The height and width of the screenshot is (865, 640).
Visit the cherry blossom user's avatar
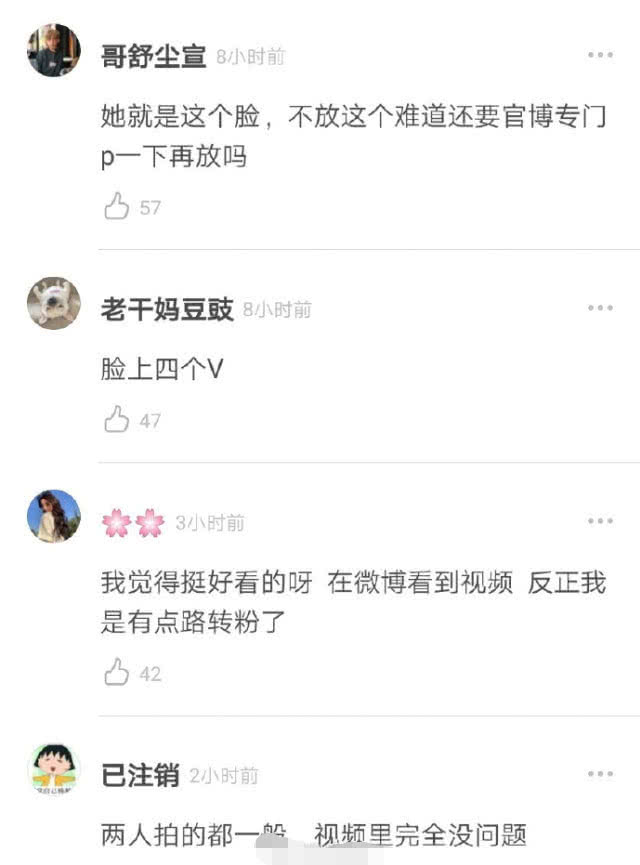point(54,516)
